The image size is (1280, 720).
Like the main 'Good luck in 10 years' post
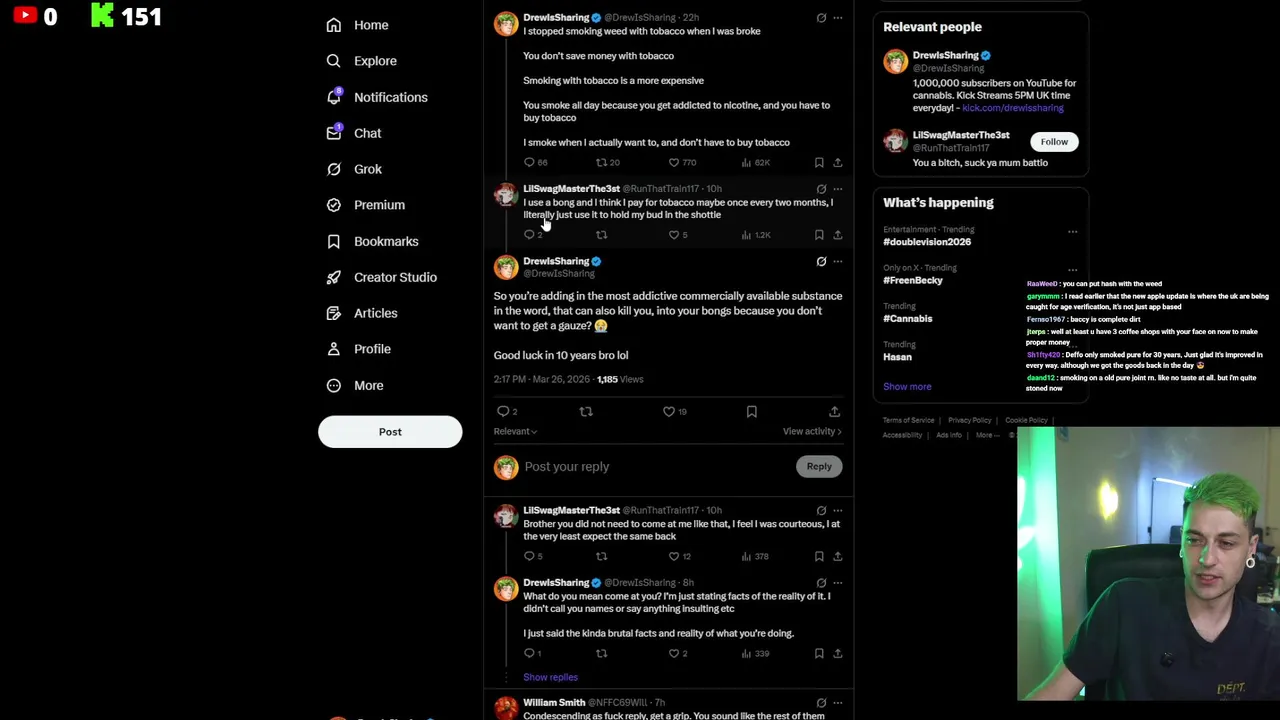point(669,411)
